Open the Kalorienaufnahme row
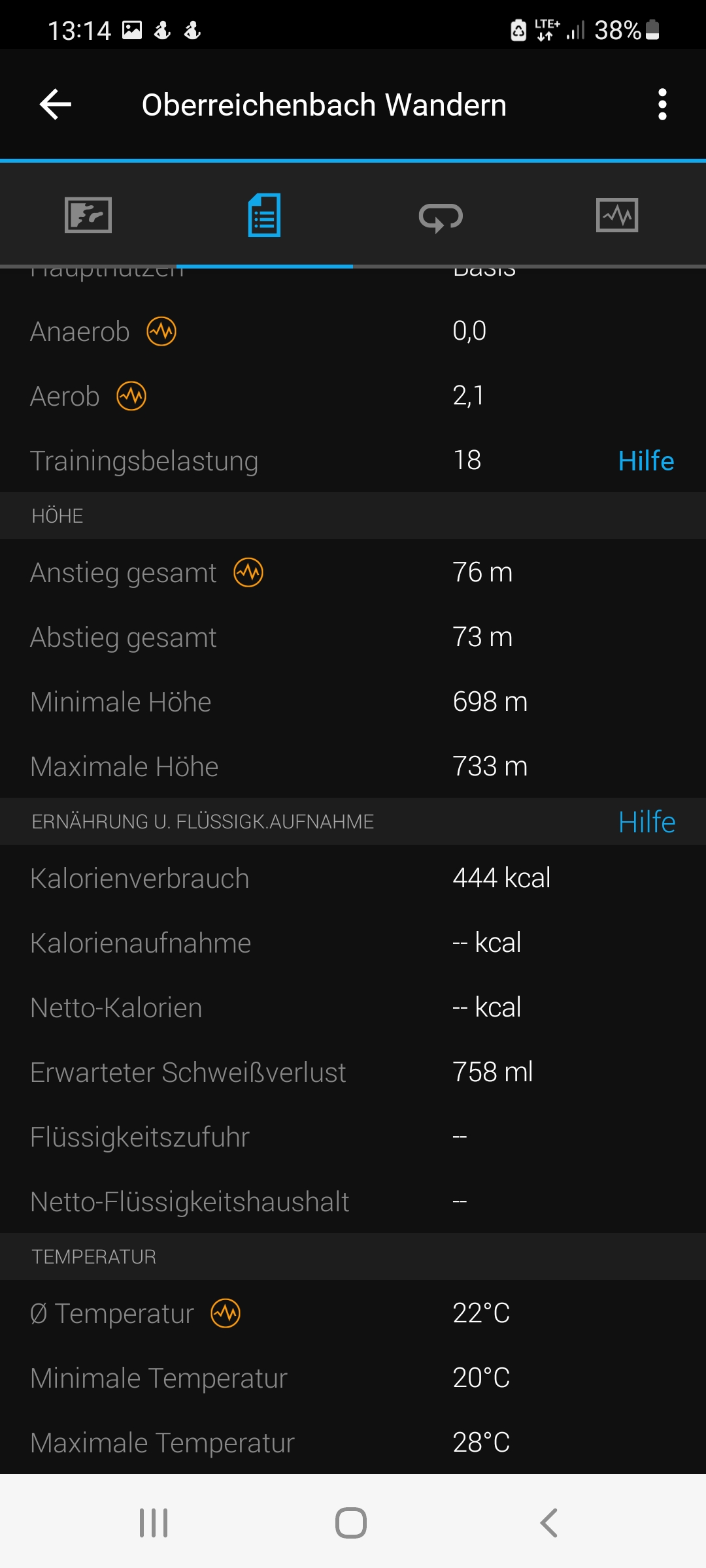Screen dimensions: 706x1568 (353, 943)
